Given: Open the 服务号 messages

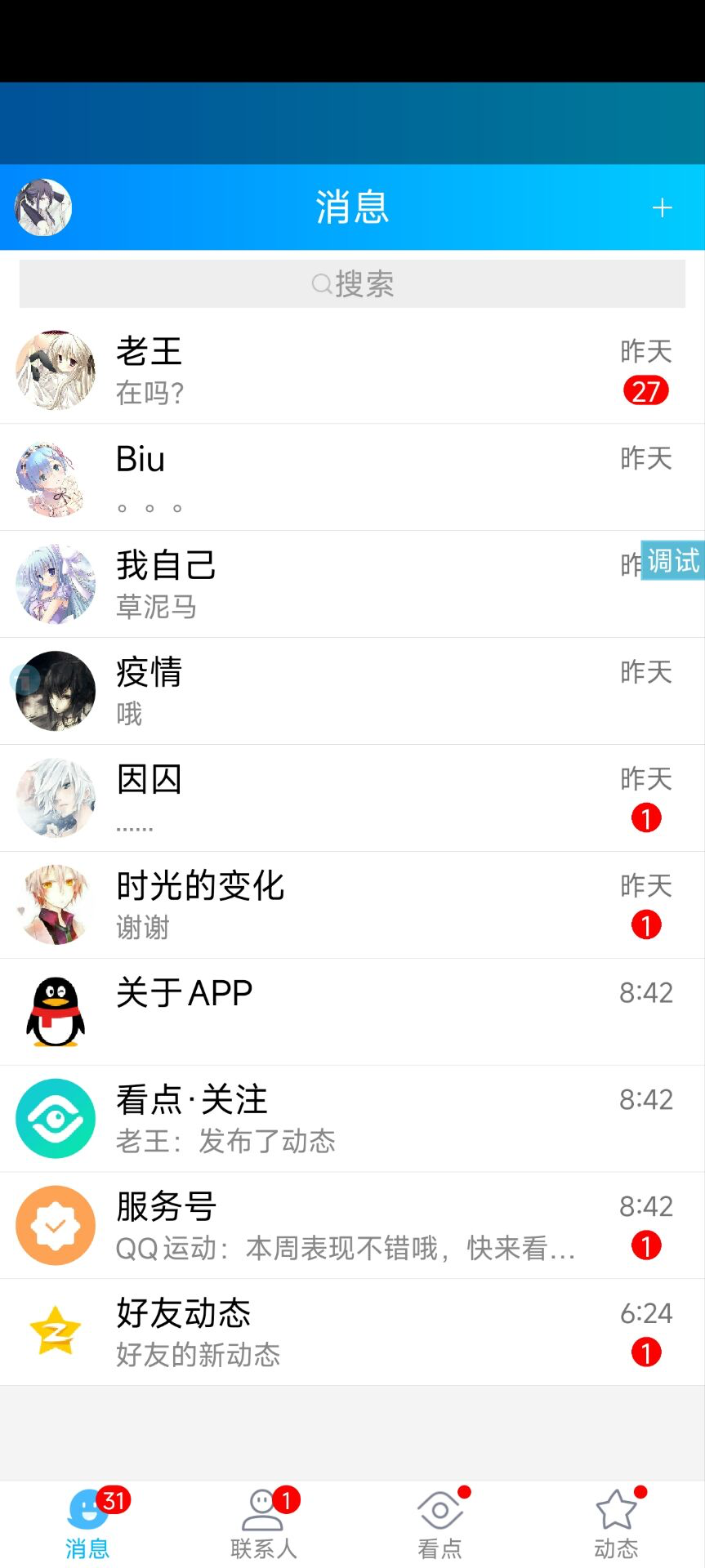Looking at the screenshot, I should tap(351, 1227).
